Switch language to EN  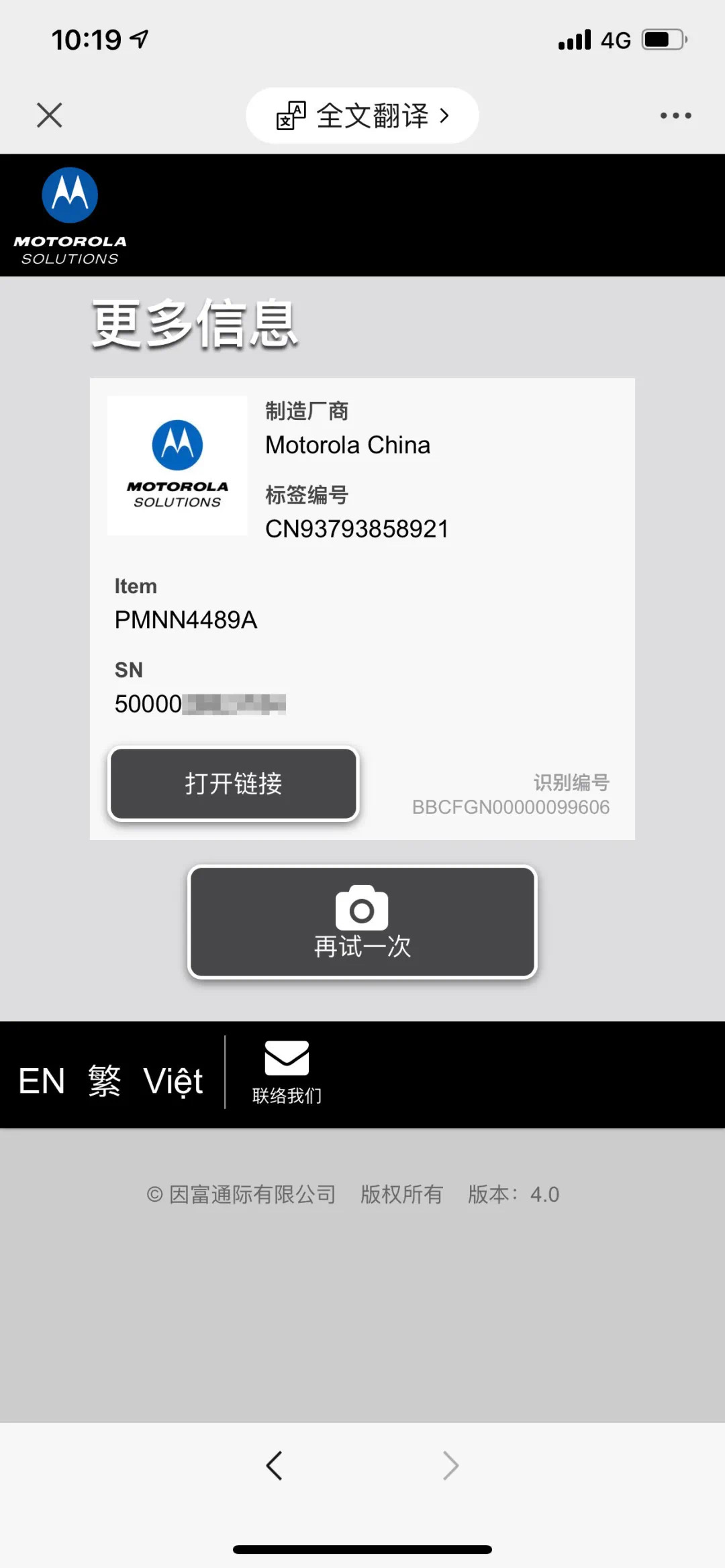coord(42,1081)
